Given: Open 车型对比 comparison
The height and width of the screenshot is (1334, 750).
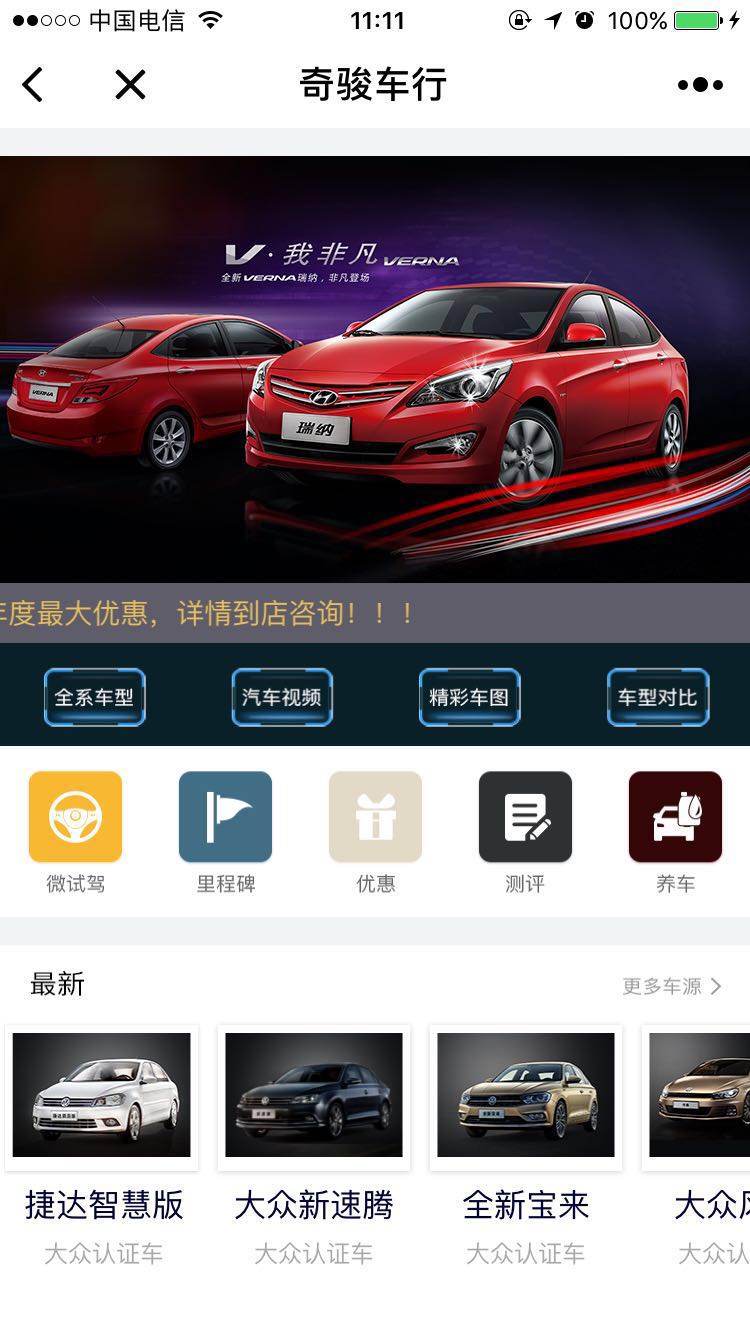Looking at the screenshot, I should click(x=657, y=697).
